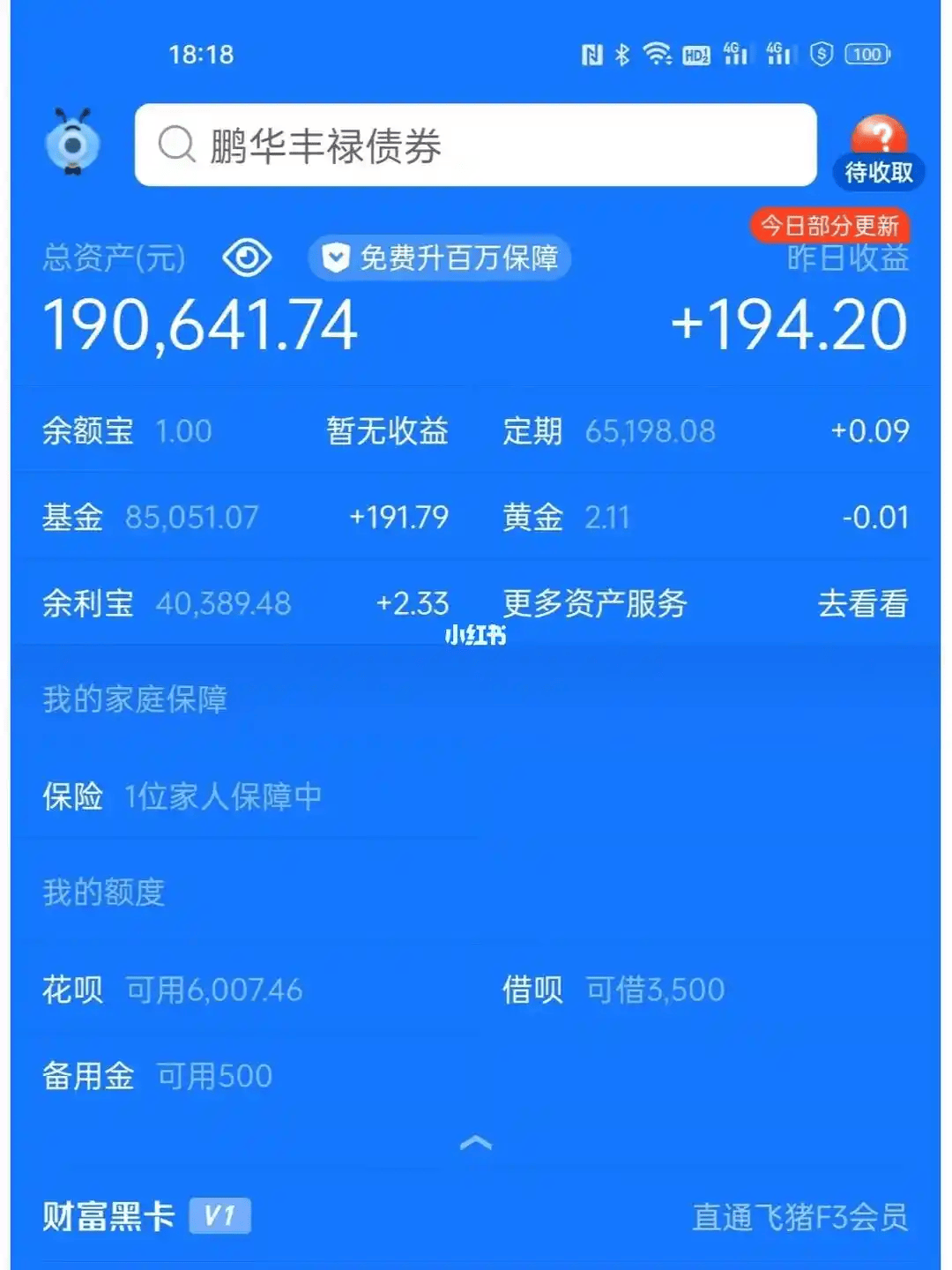Open 花呗 available credit
Viewport: 952px width, 1270px height.
pos(173,990)
